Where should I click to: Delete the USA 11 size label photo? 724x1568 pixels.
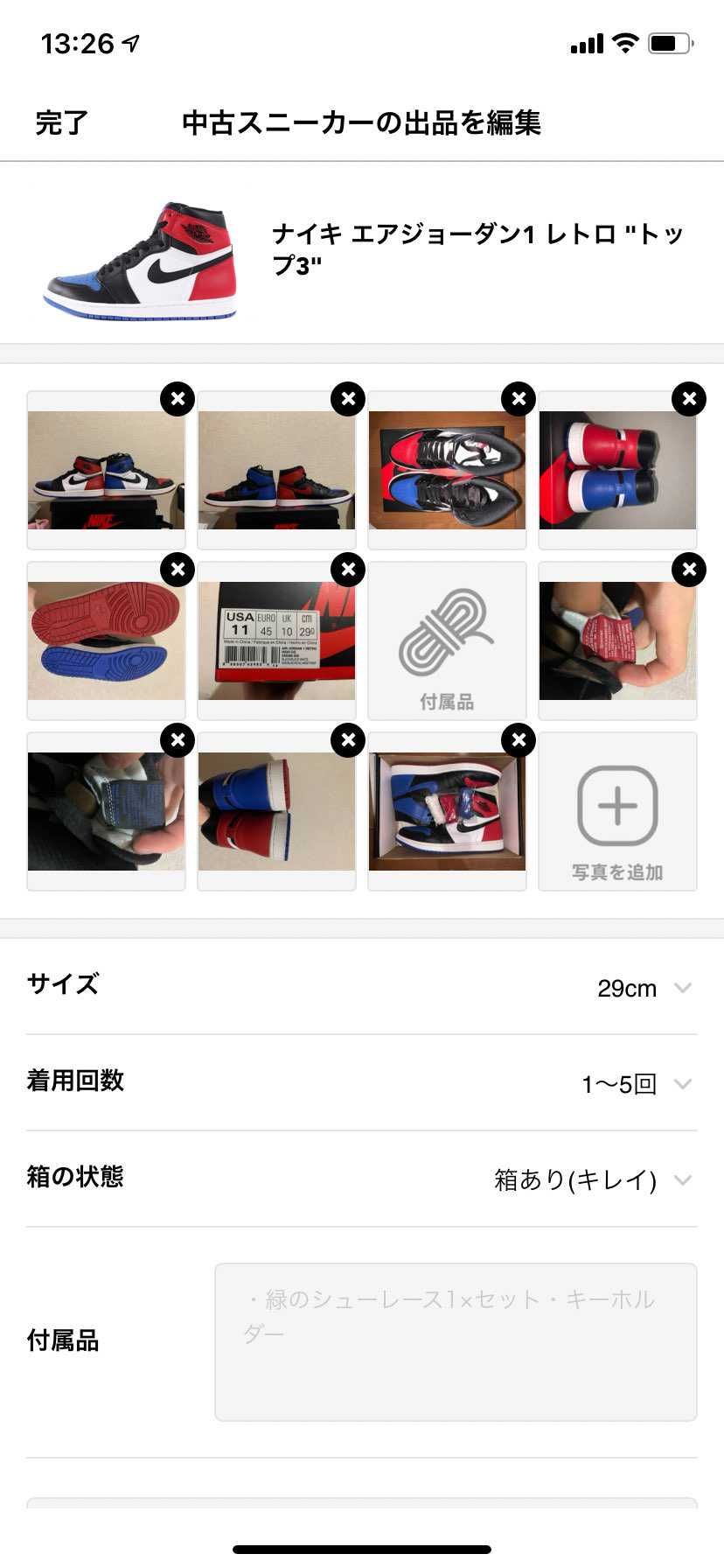[349, 569]
